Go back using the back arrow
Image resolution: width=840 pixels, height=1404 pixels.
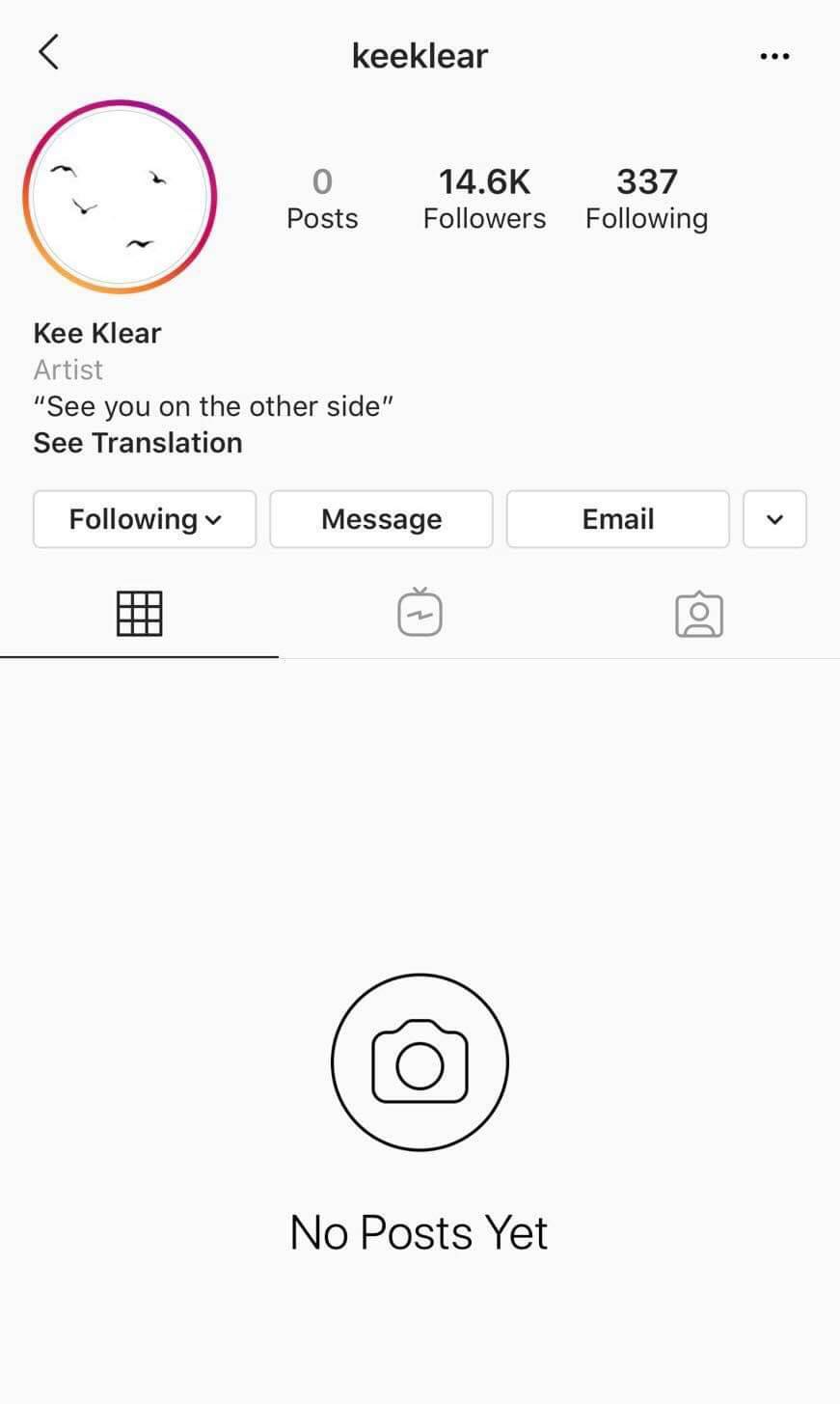coord(49,53)
